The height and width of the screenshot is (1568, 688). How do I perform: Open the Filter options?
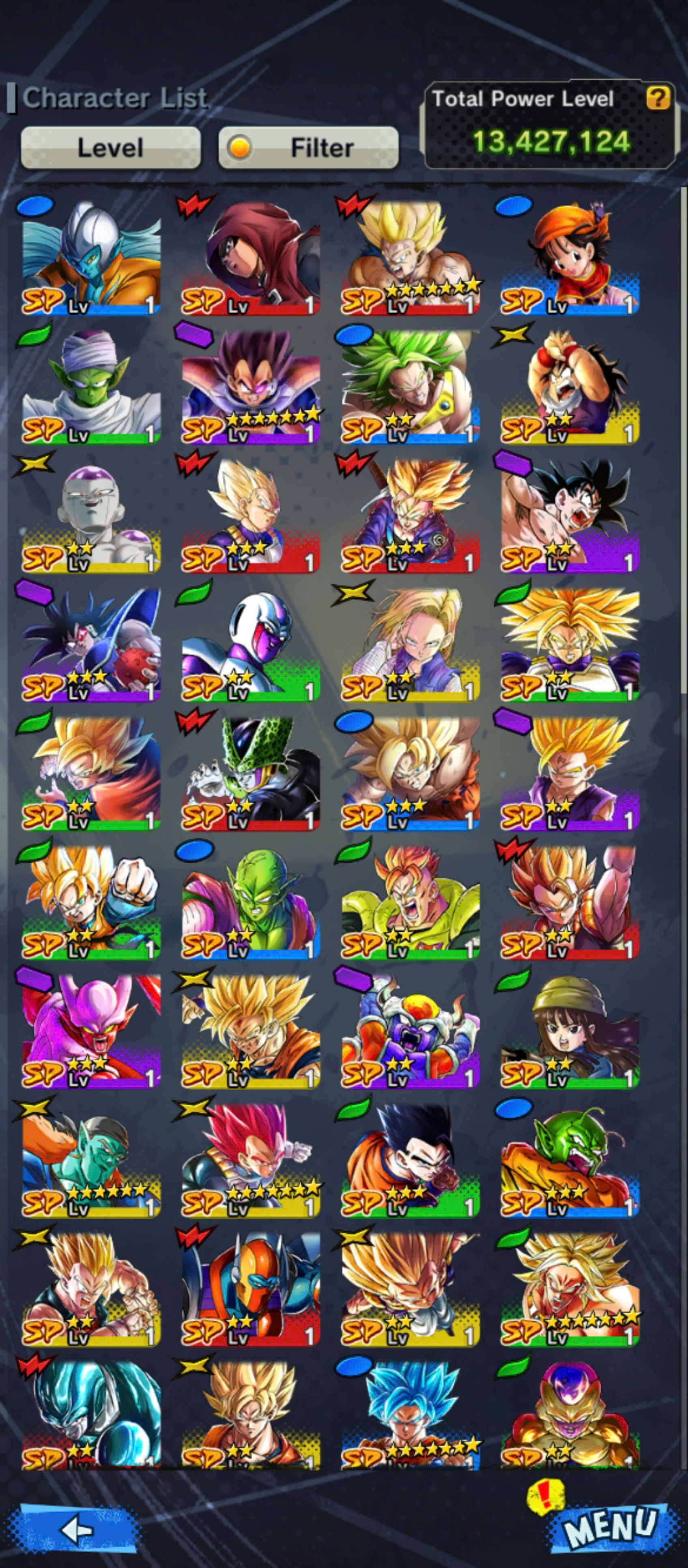308,147
